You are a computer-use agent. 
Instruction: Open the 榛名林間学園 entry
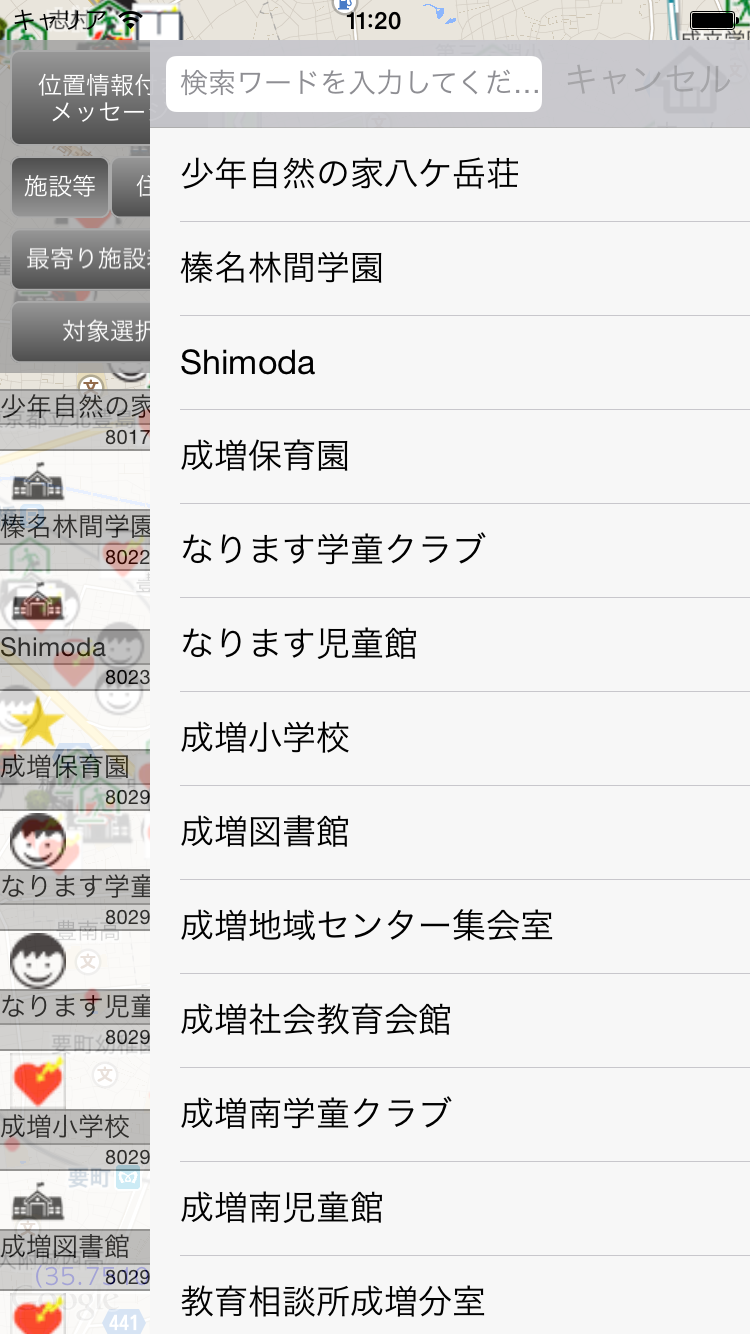pyautogui.click(x=450, y=269)
